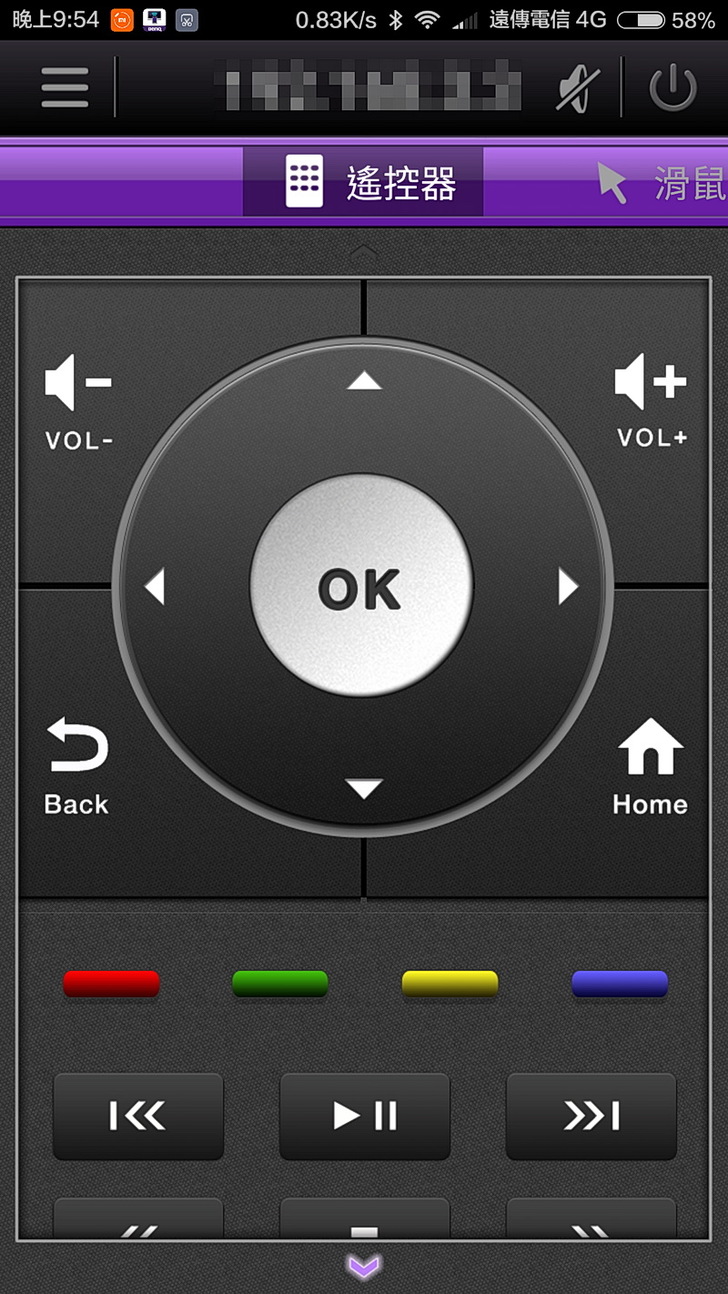Tap the power button icon
Viewport: 728px width, 1294px height.
[673, 88]
